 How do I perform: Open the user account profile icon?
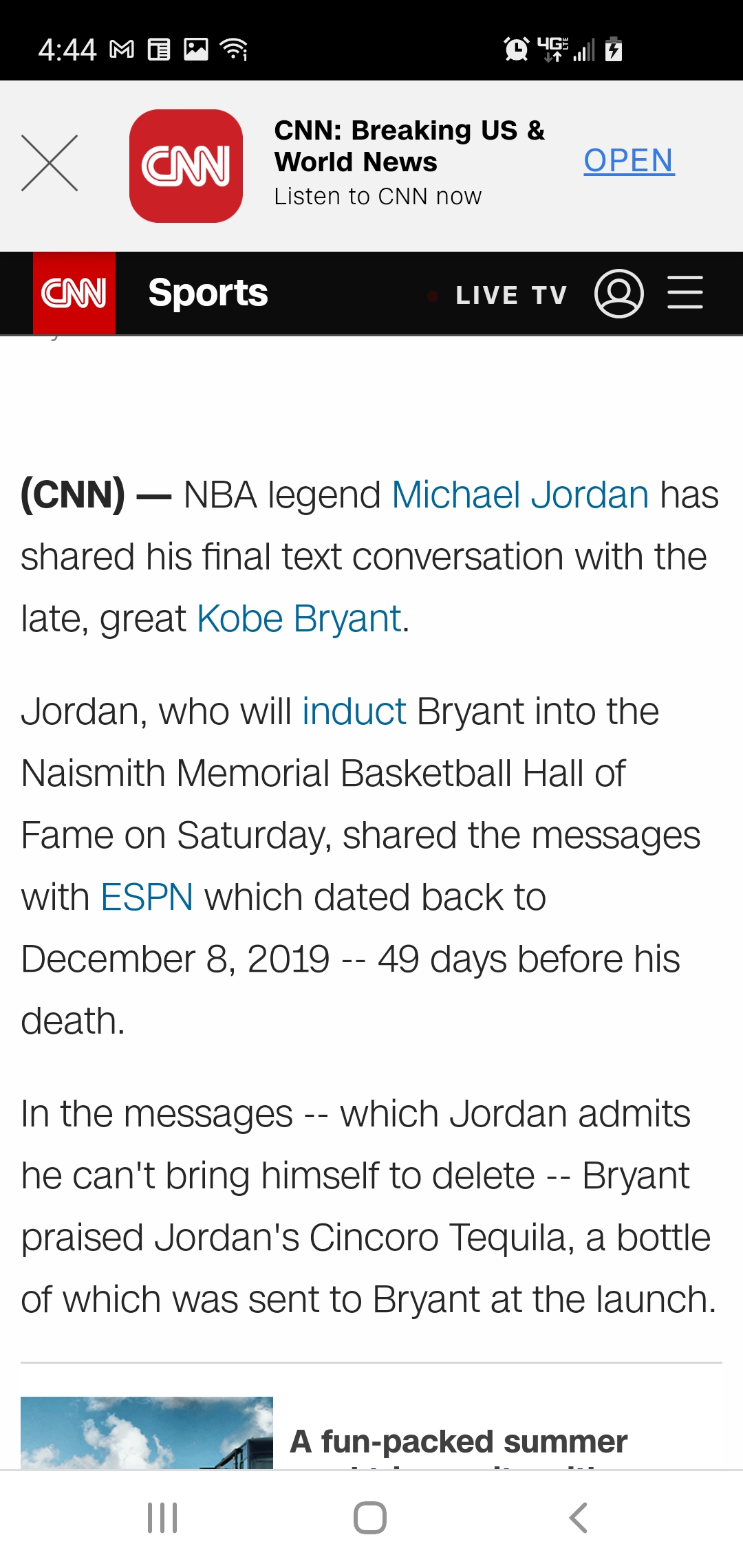pyautogui.click(x=619, y=294)
